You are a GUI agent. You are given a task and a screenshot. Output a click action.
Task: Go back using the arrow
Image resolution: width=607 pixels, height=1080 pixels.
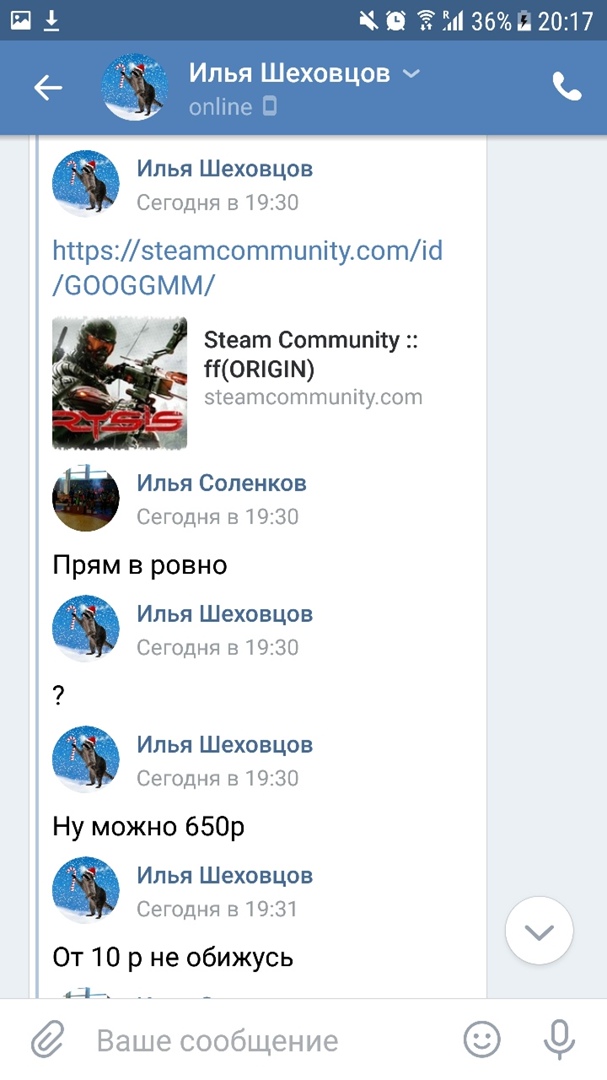48,88
